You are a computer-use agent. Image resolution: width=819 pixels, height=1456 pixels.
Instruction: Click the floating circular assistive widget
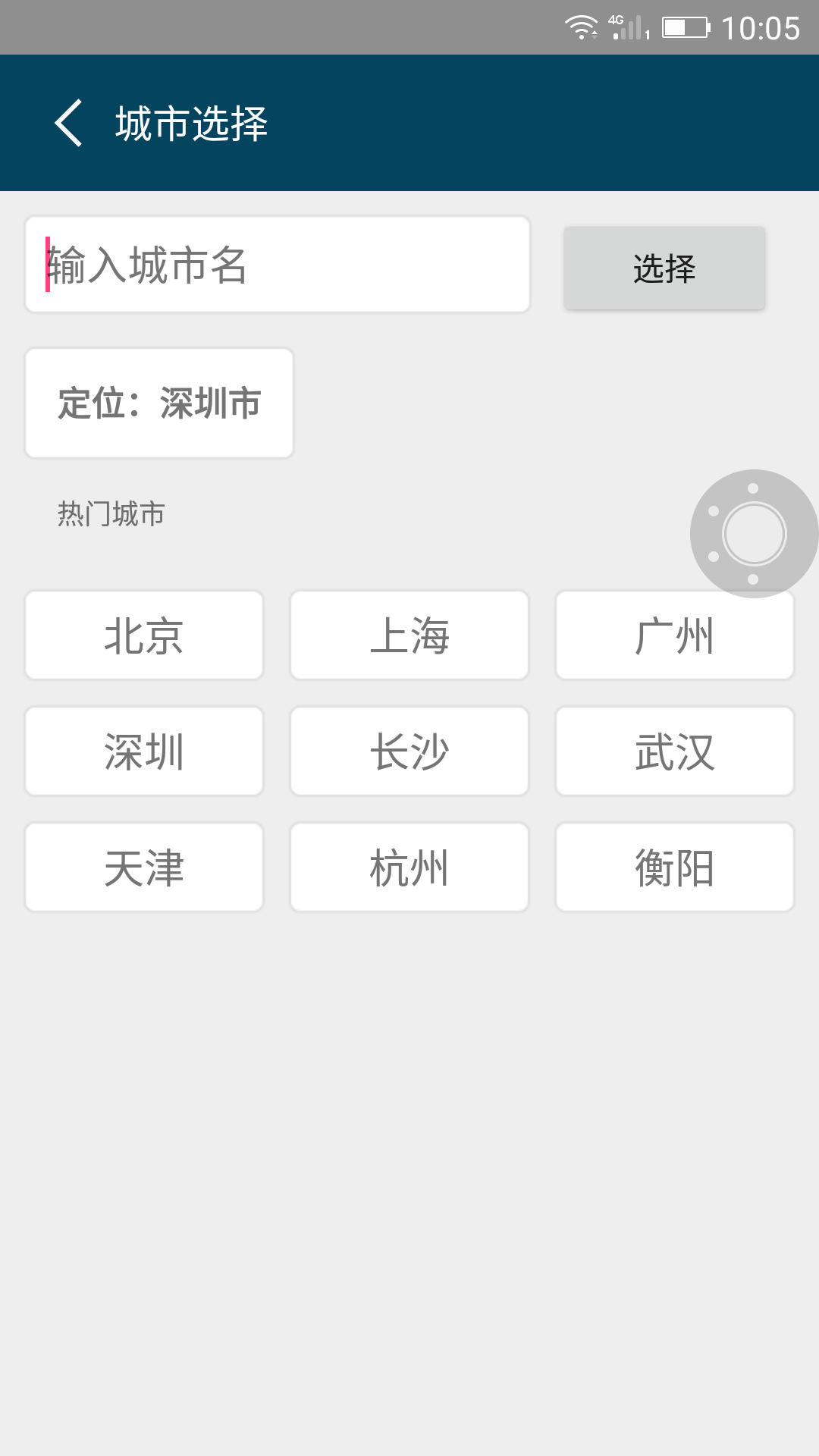point(753,533)
